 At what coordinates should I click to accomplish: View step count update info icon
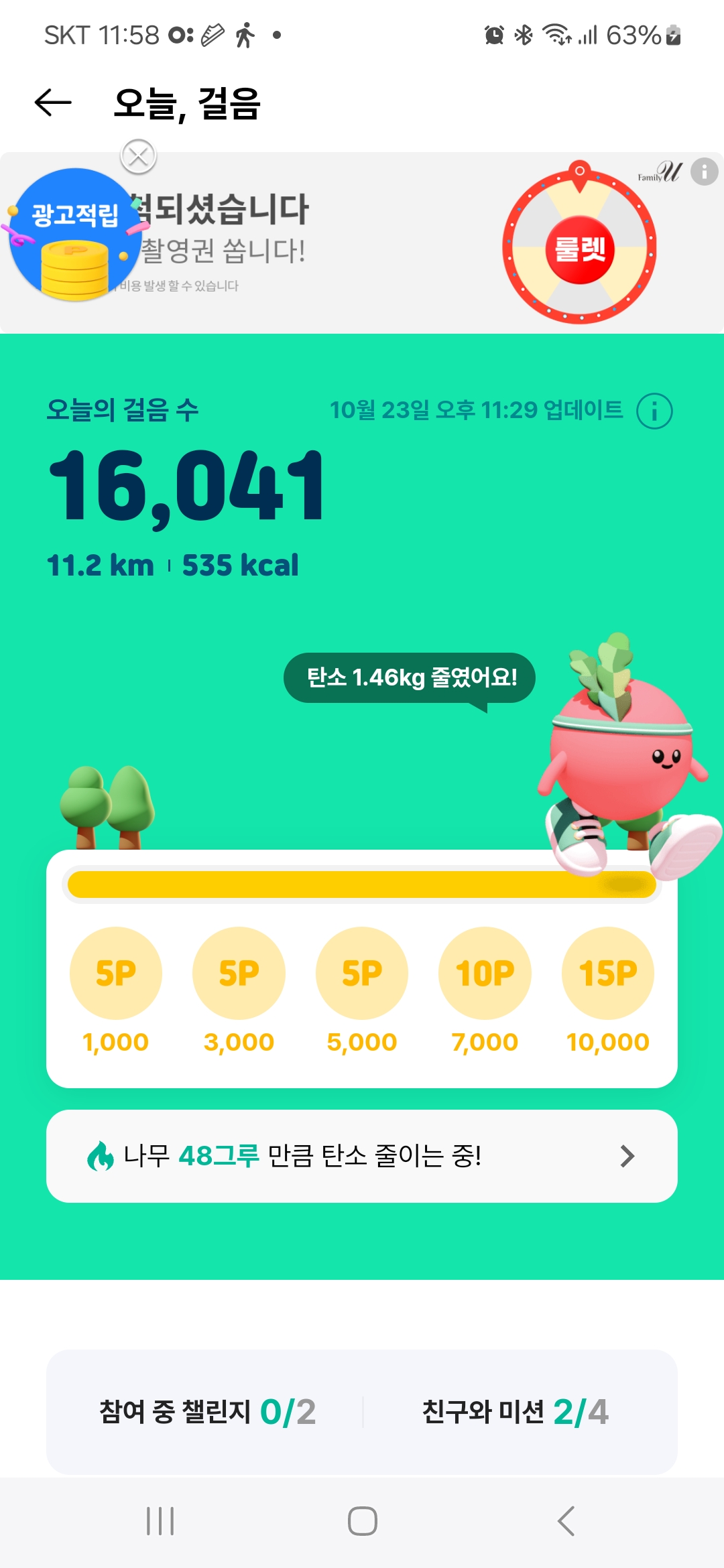(x=654, y=411)
